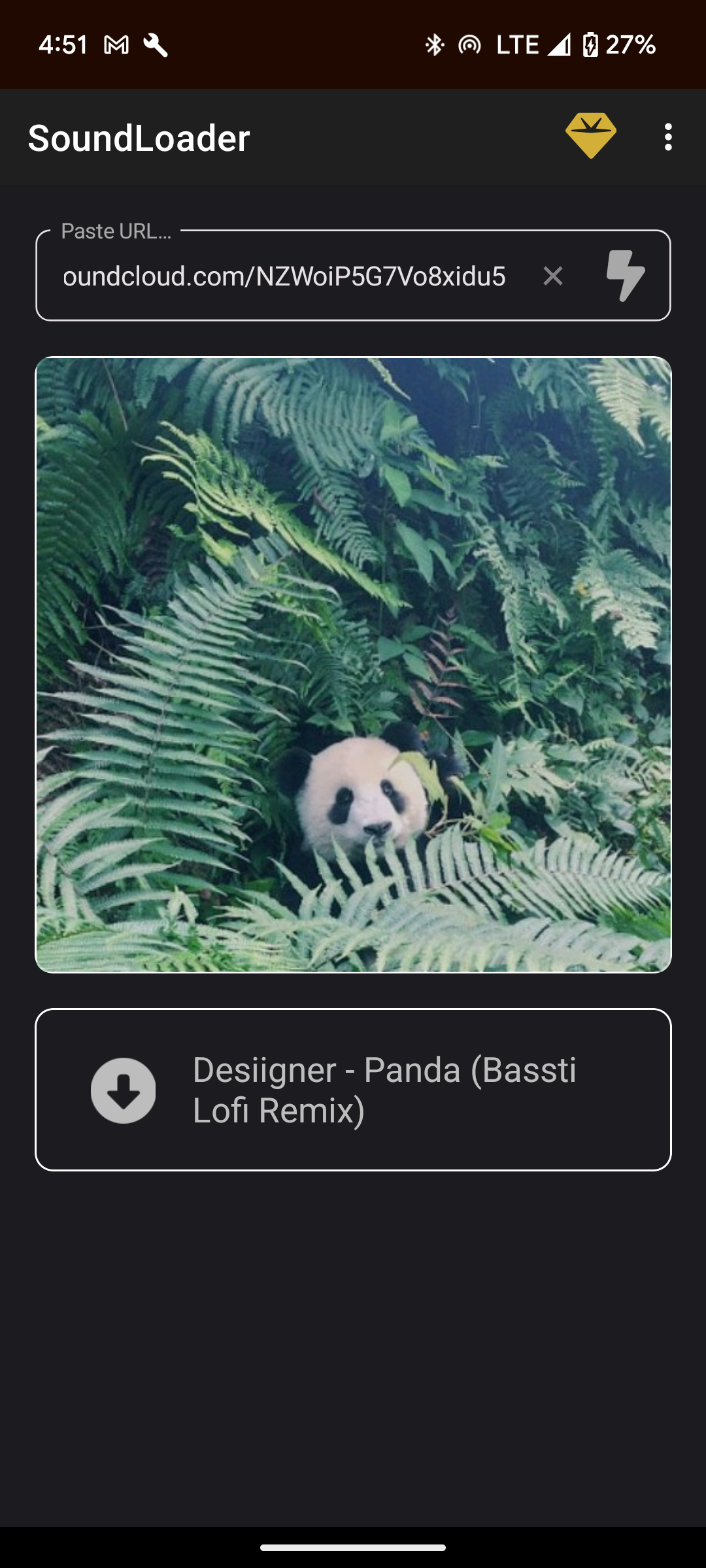Open the overflow menu
The width and height of the screenshot is (706, 1568).
tap(667, 137)
